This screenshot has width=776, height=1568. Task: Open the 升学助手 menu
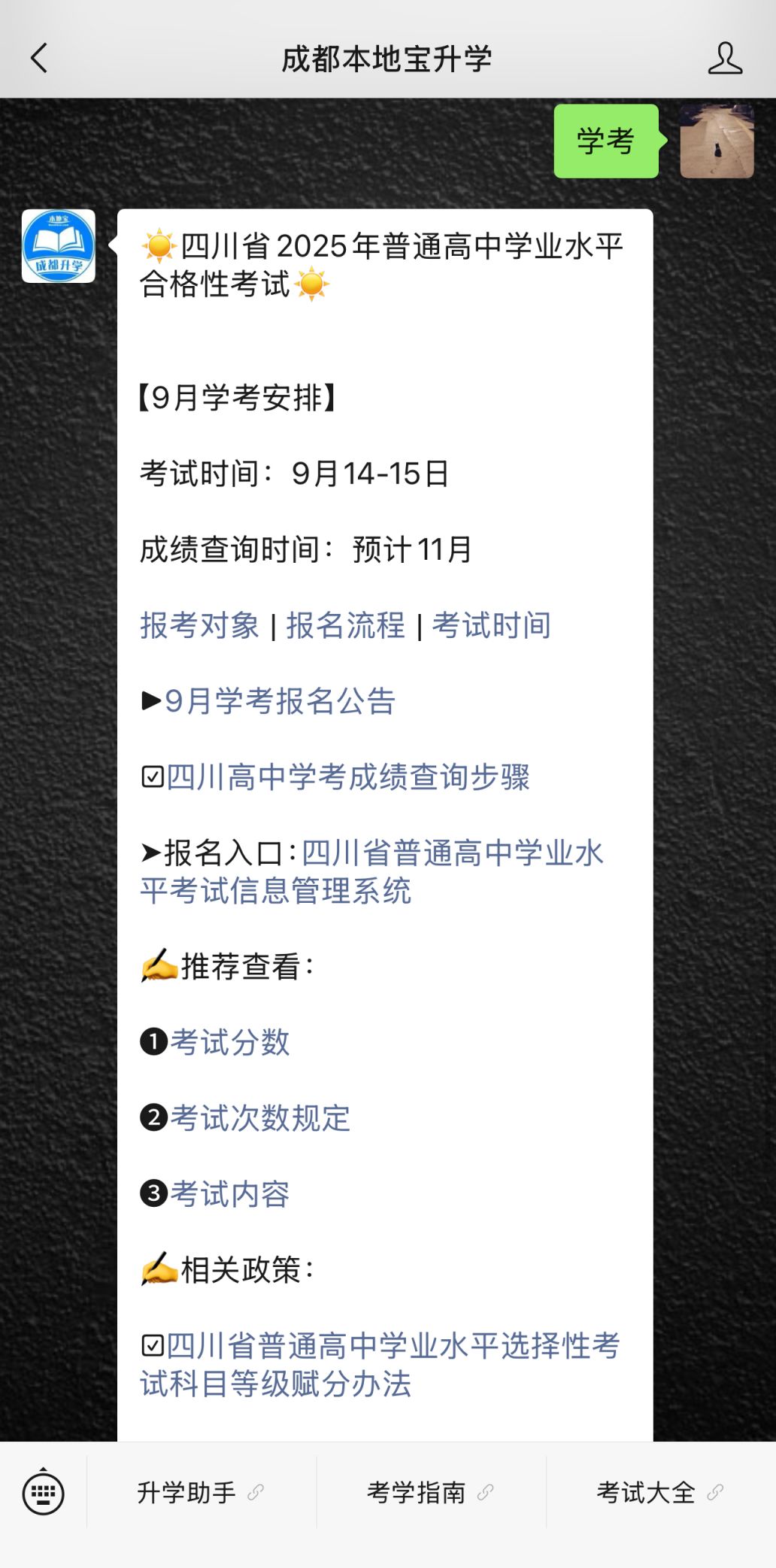(201, 1493)
